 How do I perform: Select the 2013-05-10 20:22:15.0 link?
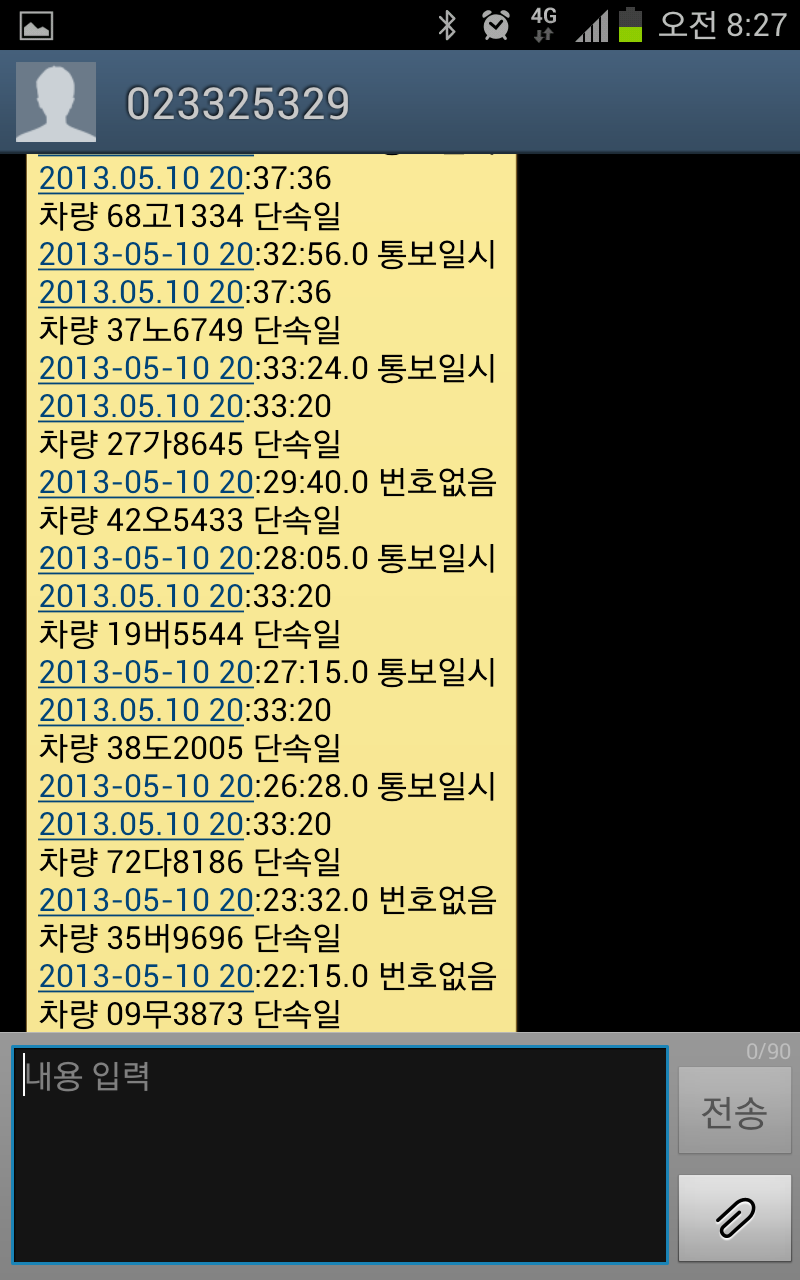tap(146, 975)
